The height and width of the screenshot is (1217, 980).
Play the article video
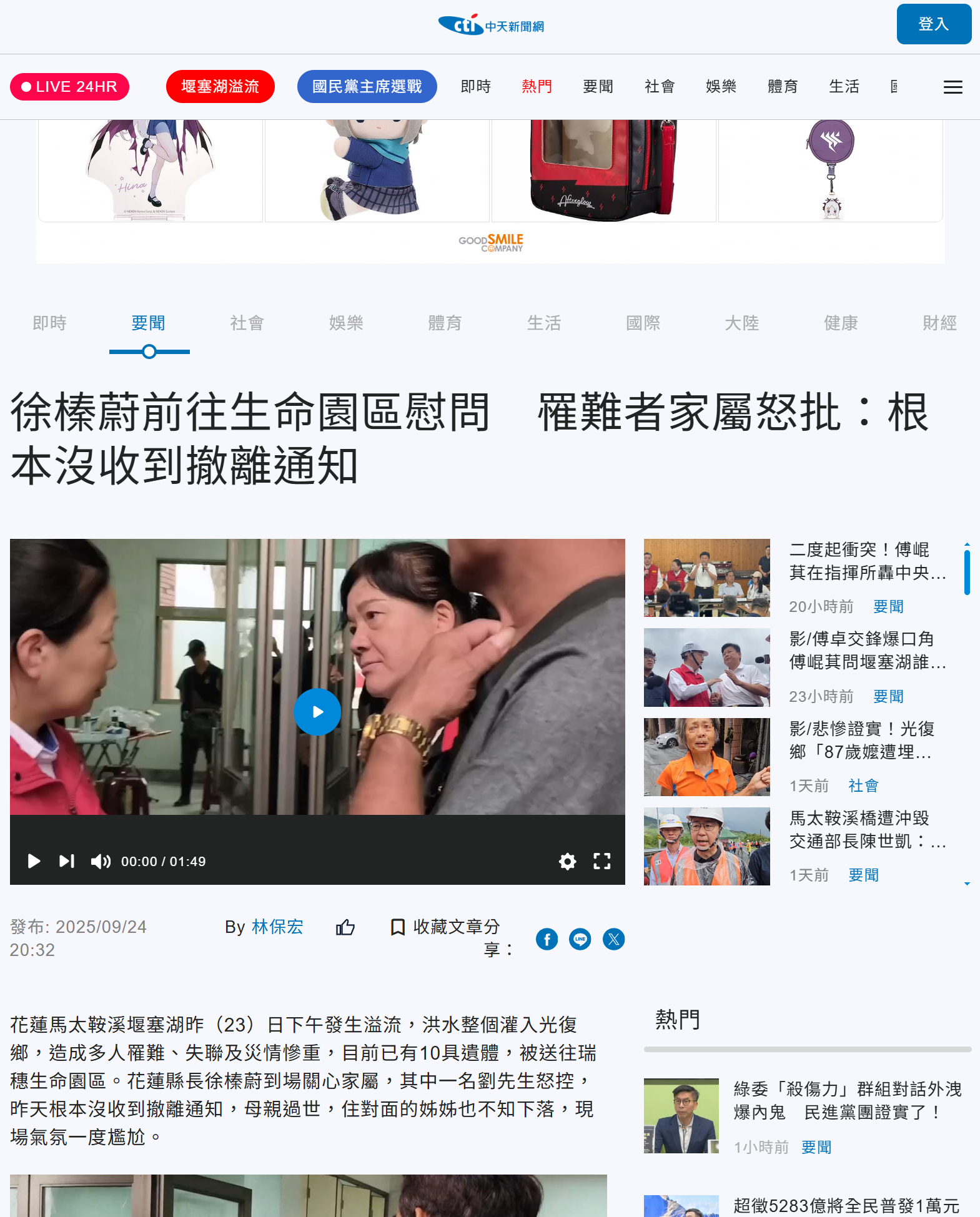[x=317, y=712]
